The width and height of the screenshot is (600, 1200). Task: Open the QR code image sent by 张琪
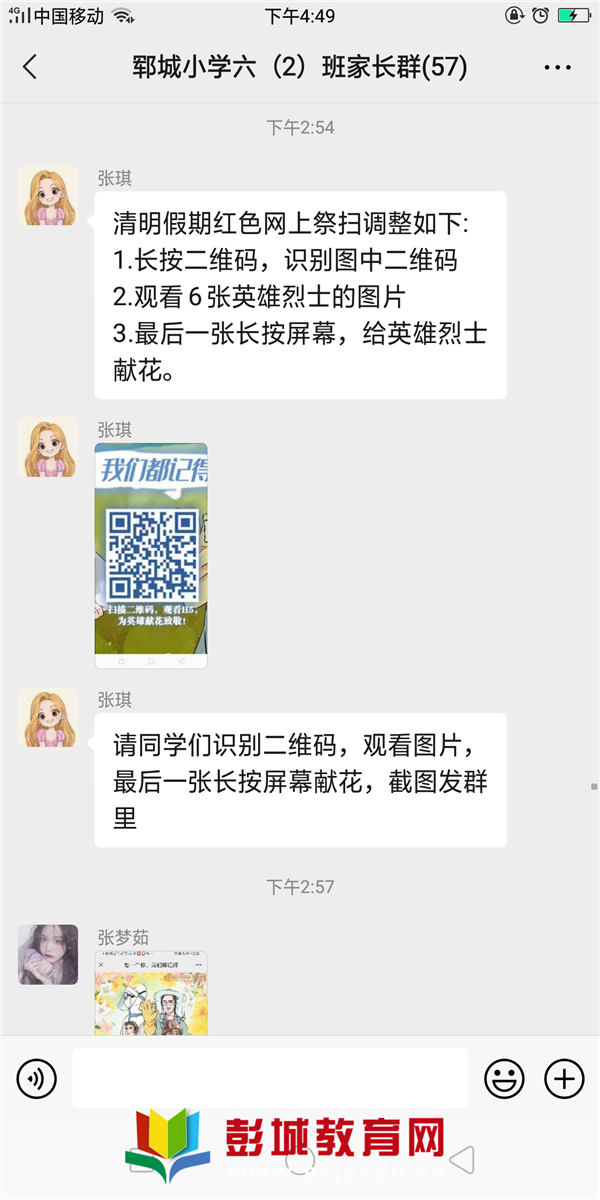point(151,555)
